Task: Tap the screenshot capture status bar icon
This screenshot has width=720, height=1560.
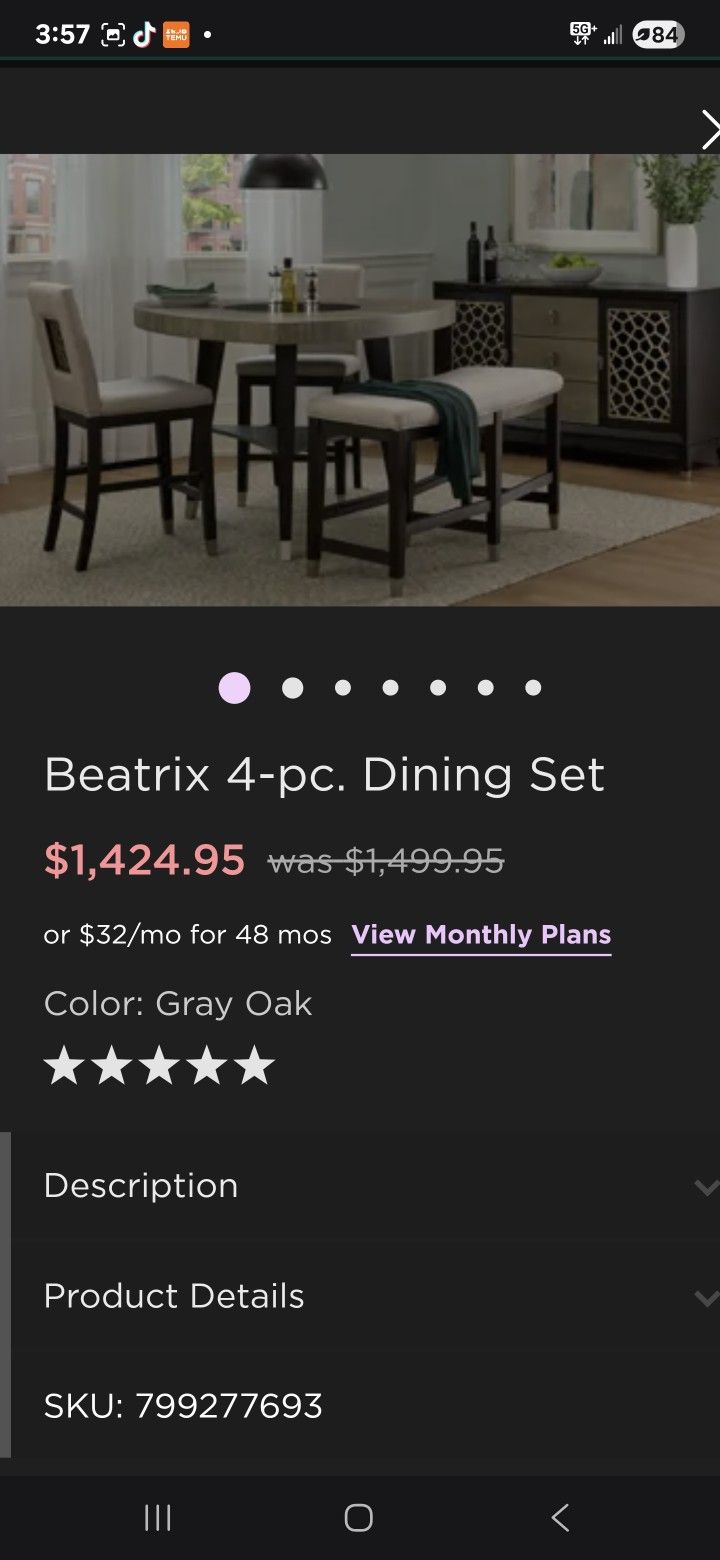Action: click(112, 35)
